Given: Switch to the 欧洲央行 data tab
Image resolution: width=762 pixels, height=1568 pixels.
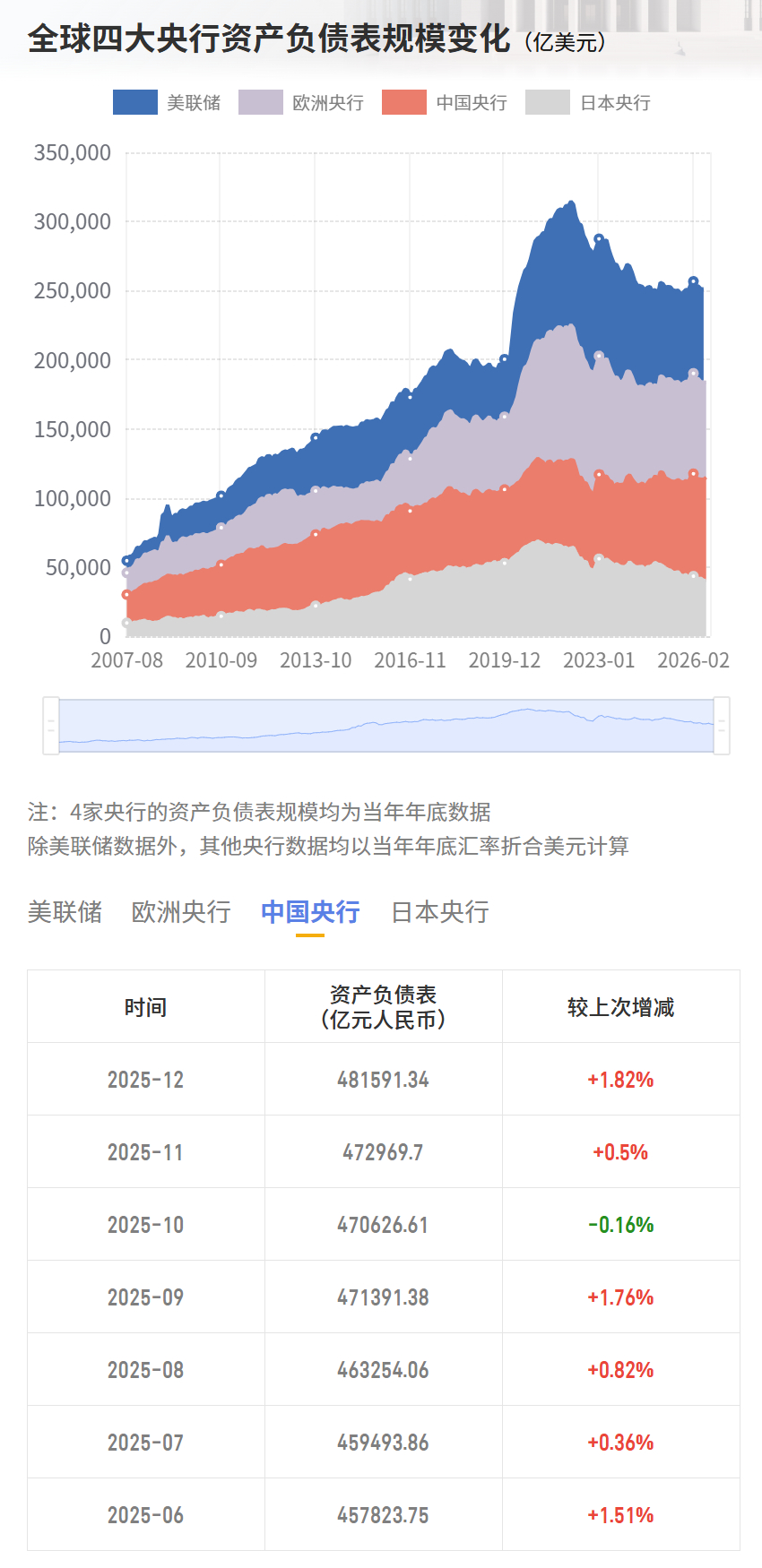Looking at the screenshot, I should [x=181, y=912].
